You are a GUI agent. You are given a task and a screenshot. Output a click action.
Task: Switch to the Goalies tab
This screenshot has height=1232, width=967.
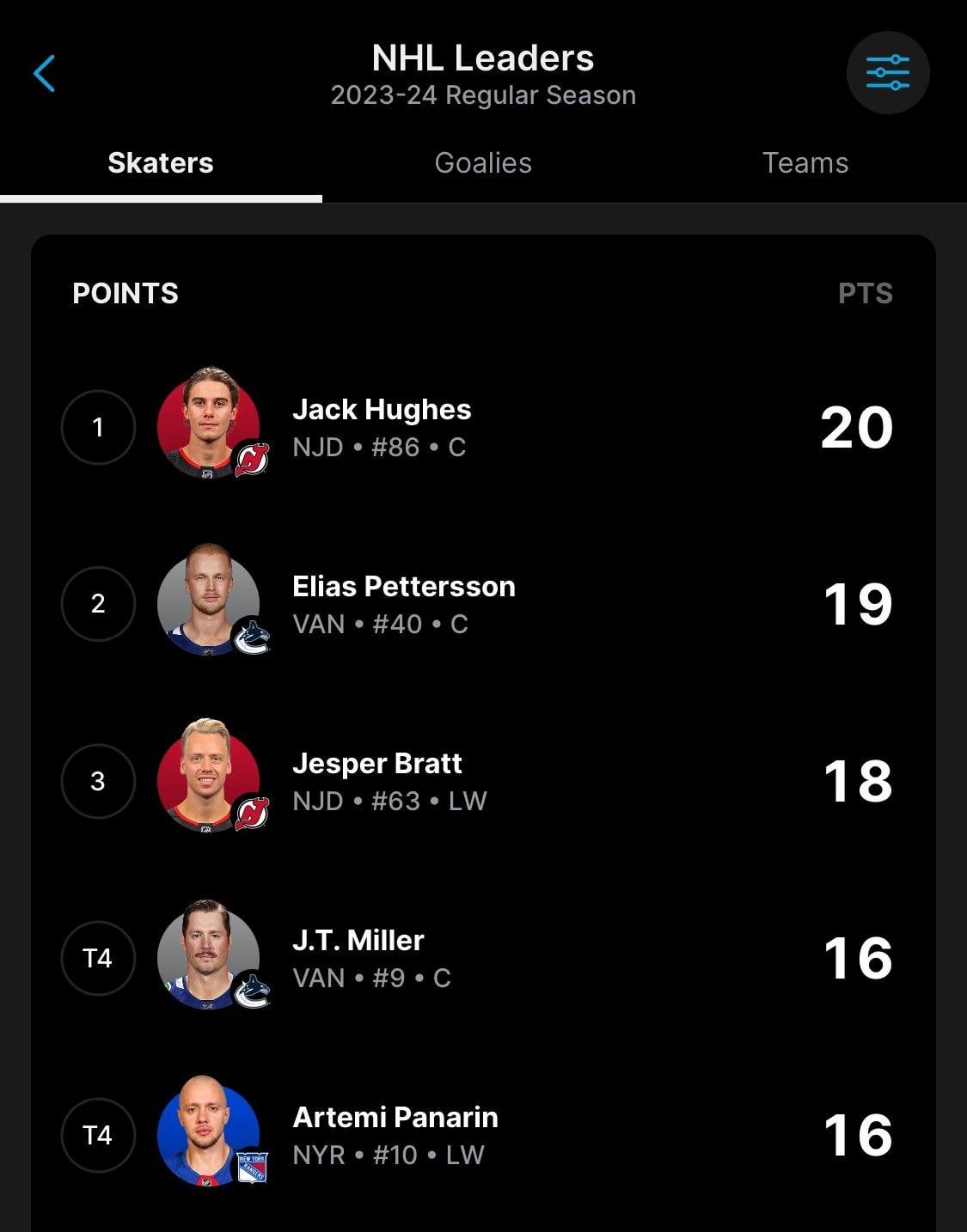pos(483,163)
